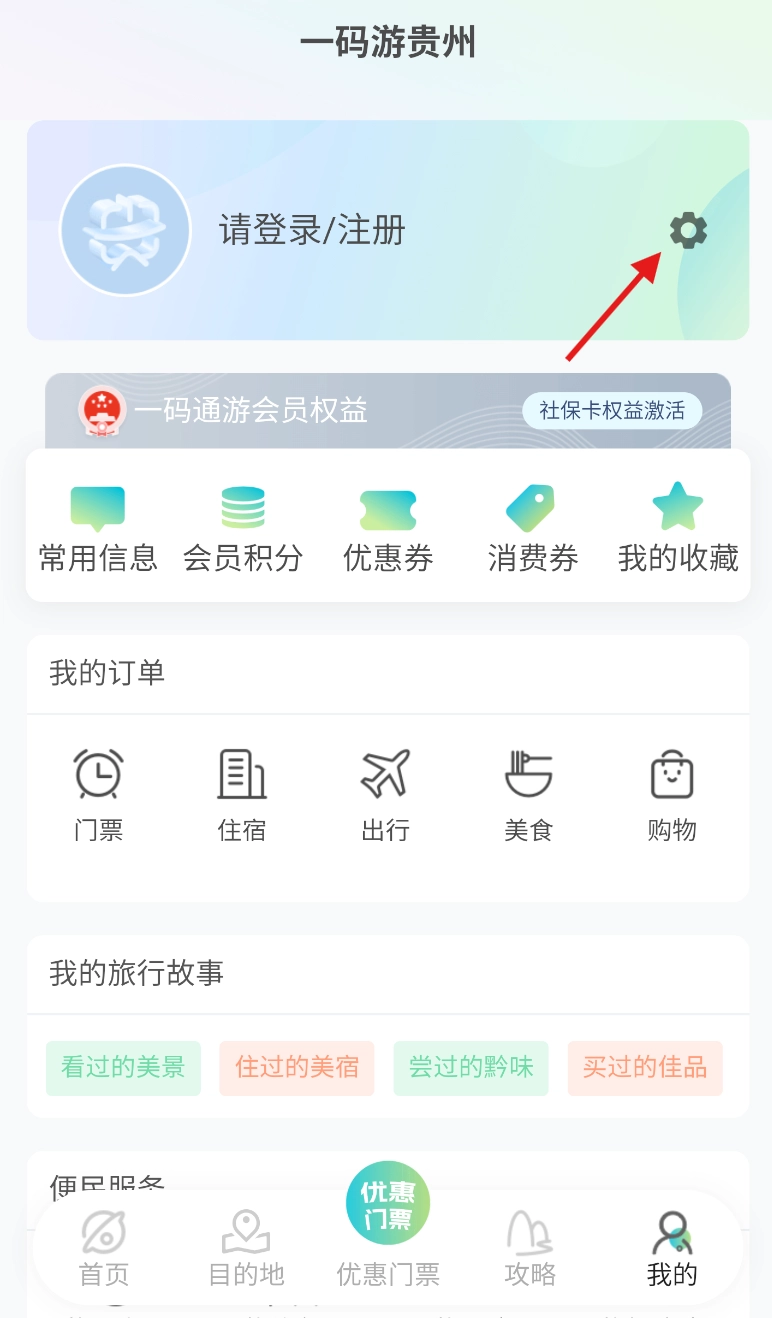The width and height of the screenshot is (772, 1318).
Task: Open 门票 orders
Action: [x=99, y=794]
